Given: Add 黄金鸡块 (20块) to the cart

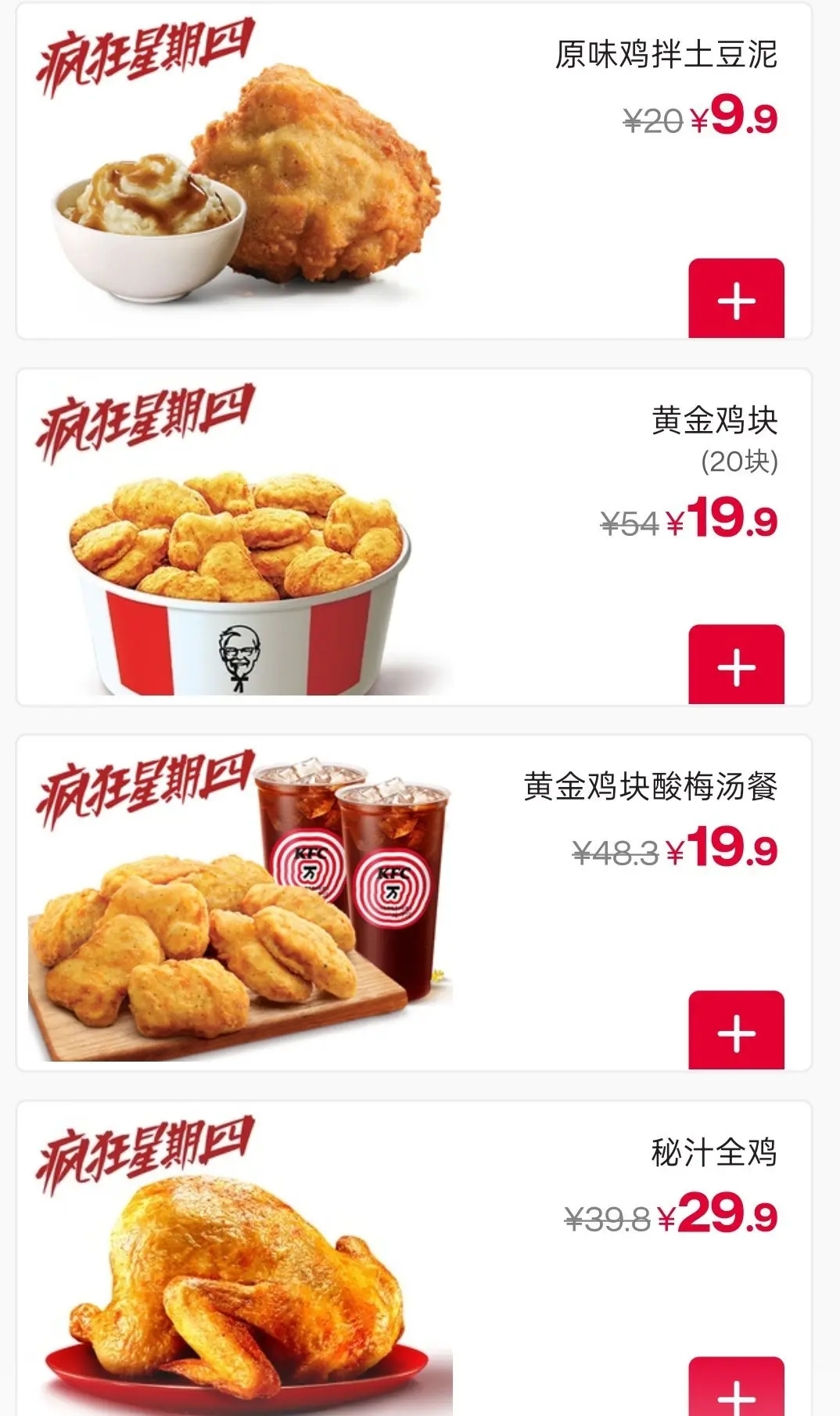Looking at the screenshot, I should [736, 666].
